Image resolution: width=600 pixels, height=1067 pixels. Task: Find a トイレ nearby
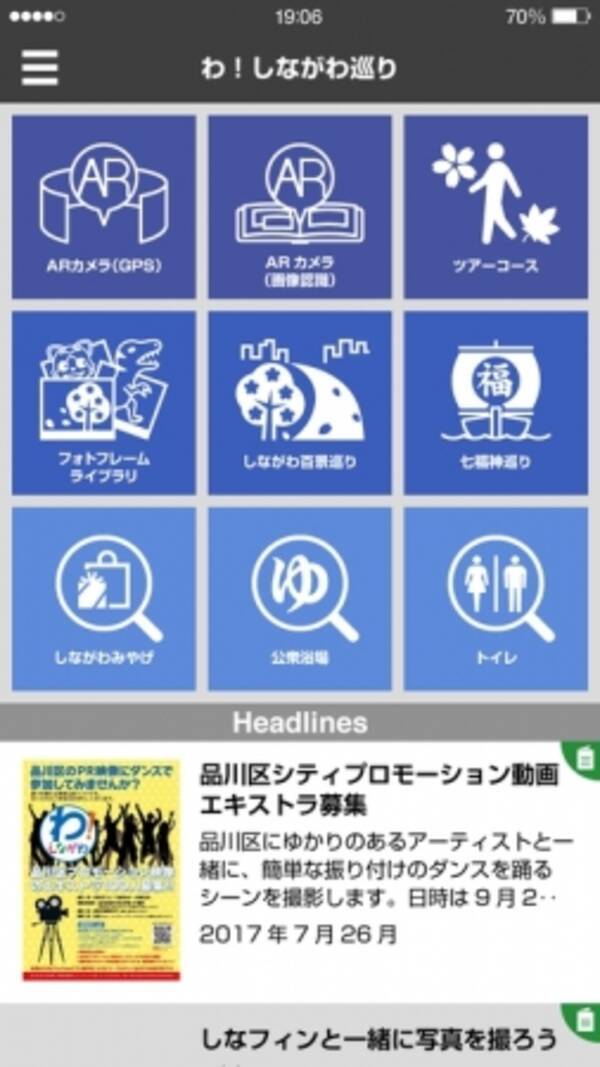pos(496,598)
